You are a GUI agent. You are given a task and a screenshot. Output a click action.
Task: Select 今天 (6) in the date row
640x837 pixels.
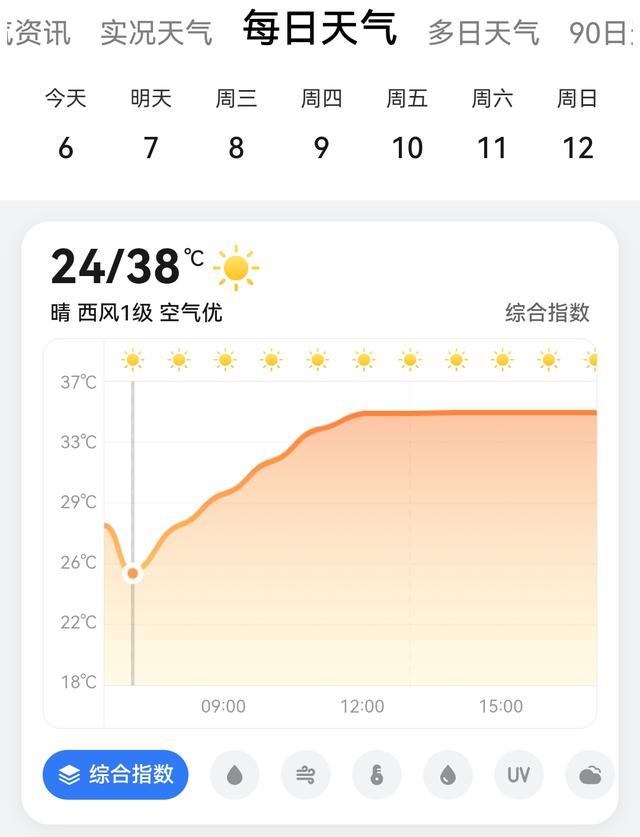66,125
